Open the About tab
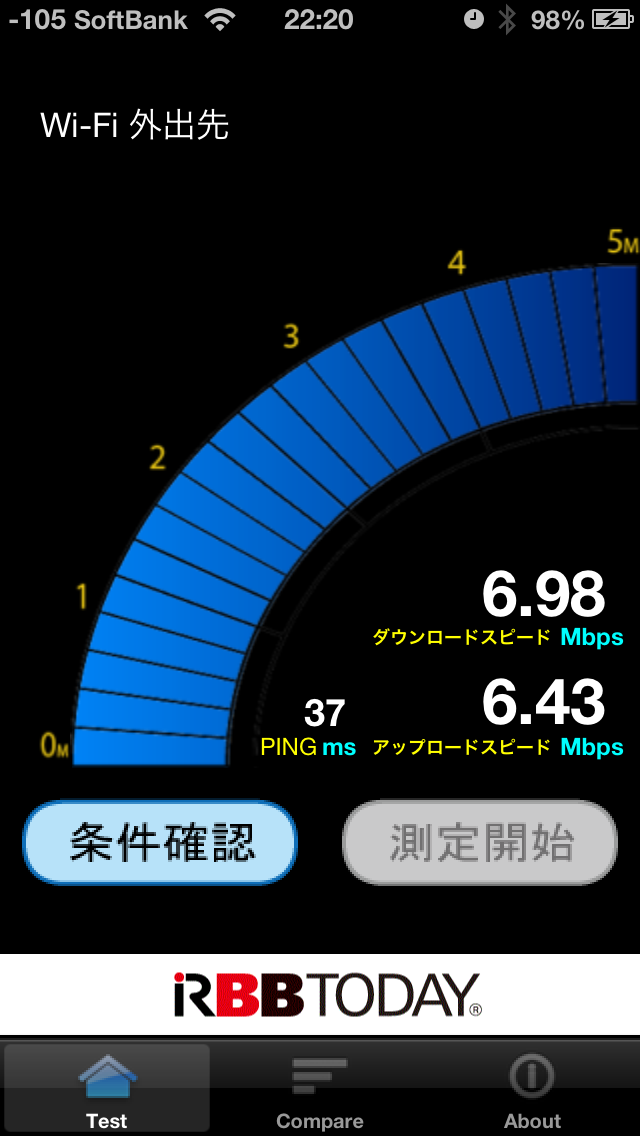Screen dimensions: 640x1136 (533, 1089)
